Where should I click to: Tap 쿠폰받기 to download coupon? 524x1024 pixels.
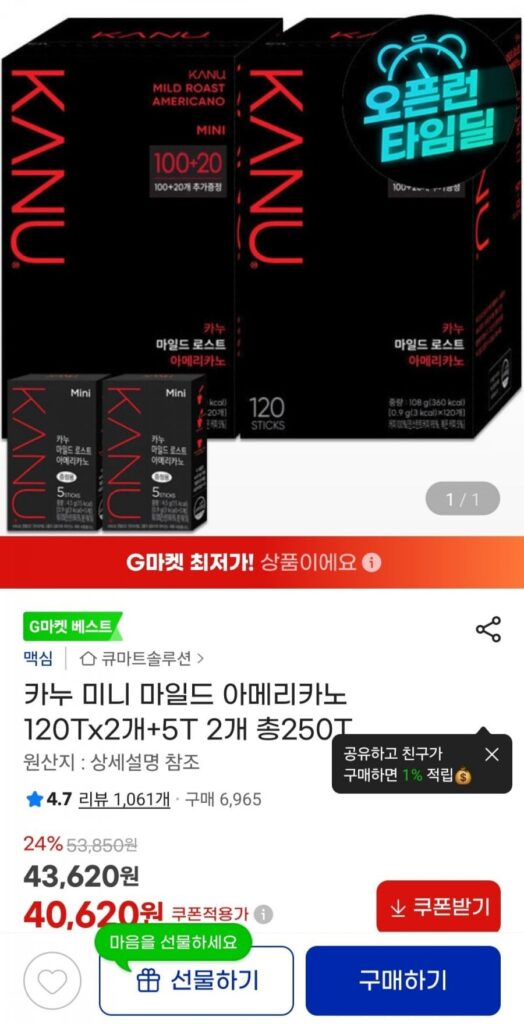point(438,907)
